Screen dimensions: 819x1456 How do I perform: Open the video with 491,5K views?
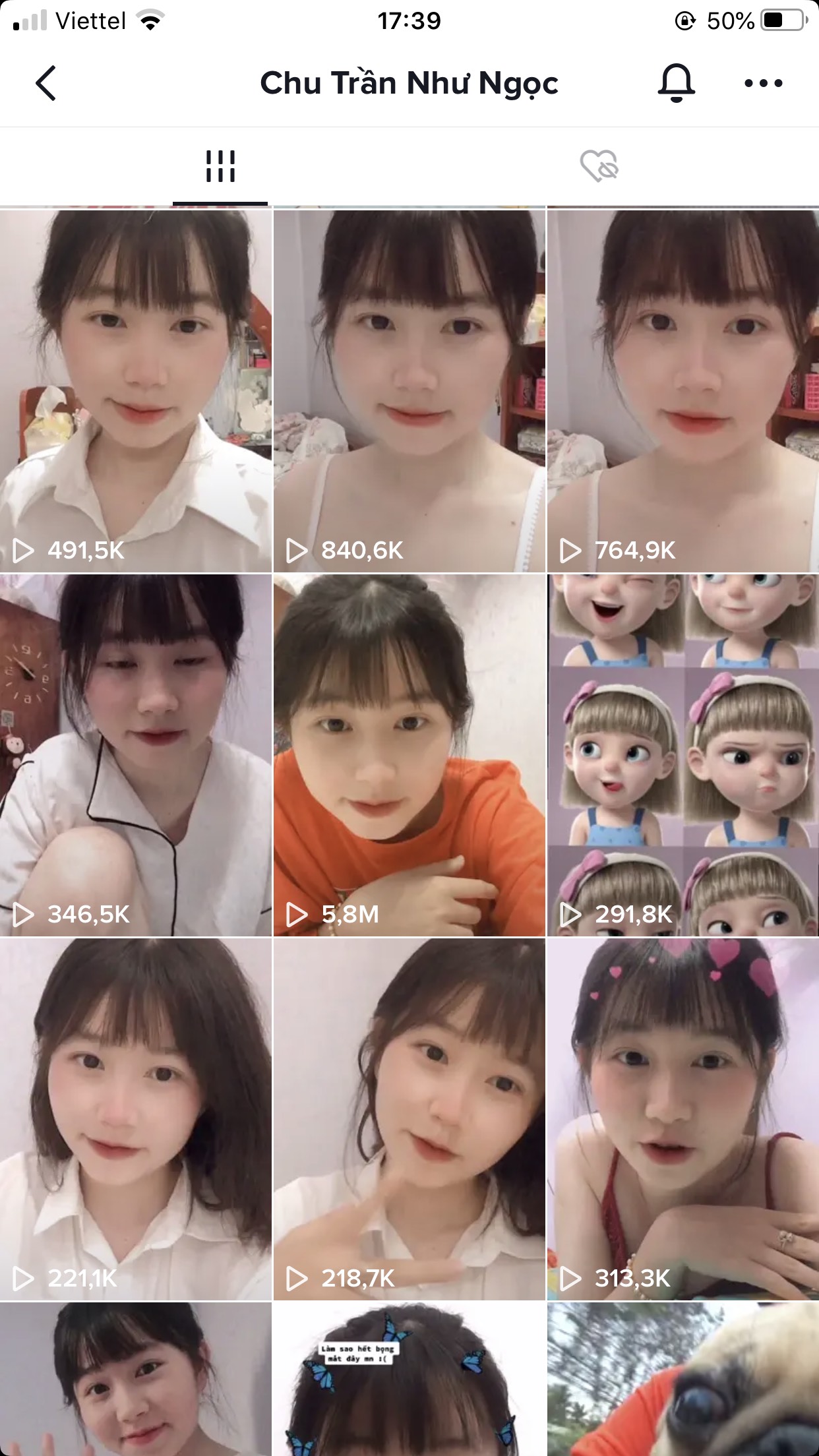tap(136, 390)
